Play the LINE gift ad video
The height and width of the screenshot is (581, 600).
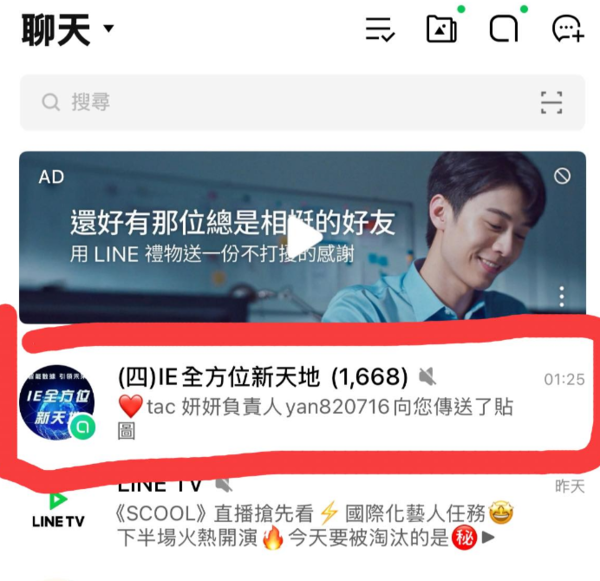click(x=302, y=237)
